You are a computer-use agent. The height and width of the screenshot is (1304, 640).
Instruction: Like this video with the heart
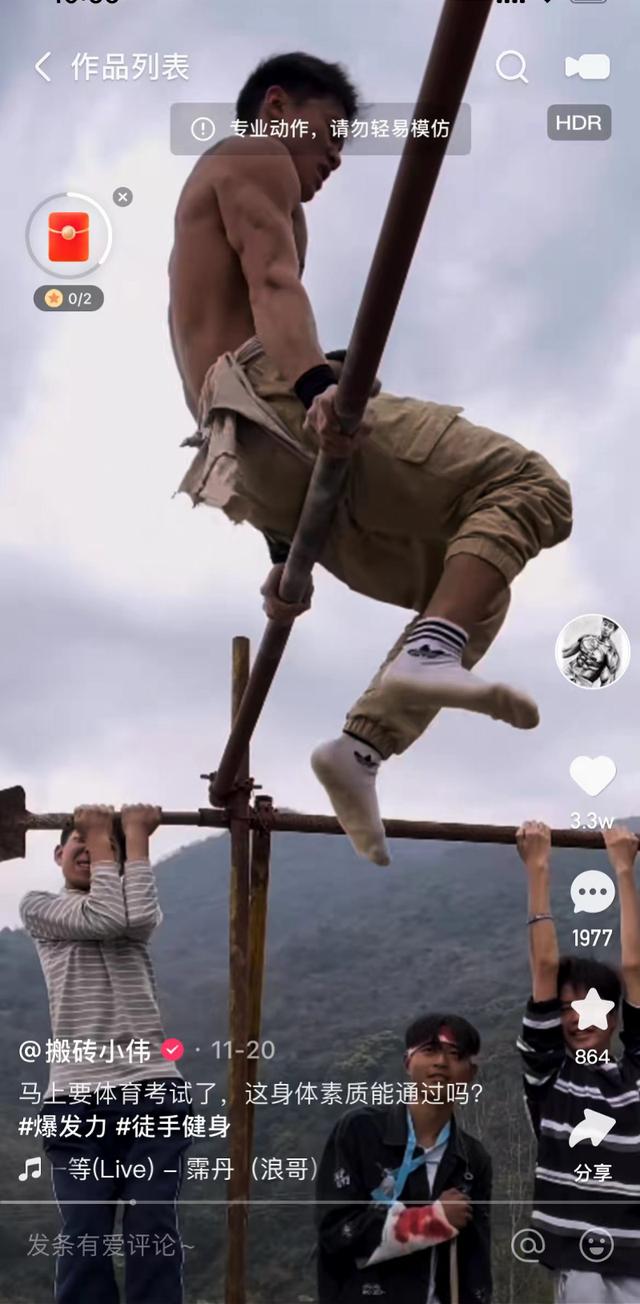[592, 776]
